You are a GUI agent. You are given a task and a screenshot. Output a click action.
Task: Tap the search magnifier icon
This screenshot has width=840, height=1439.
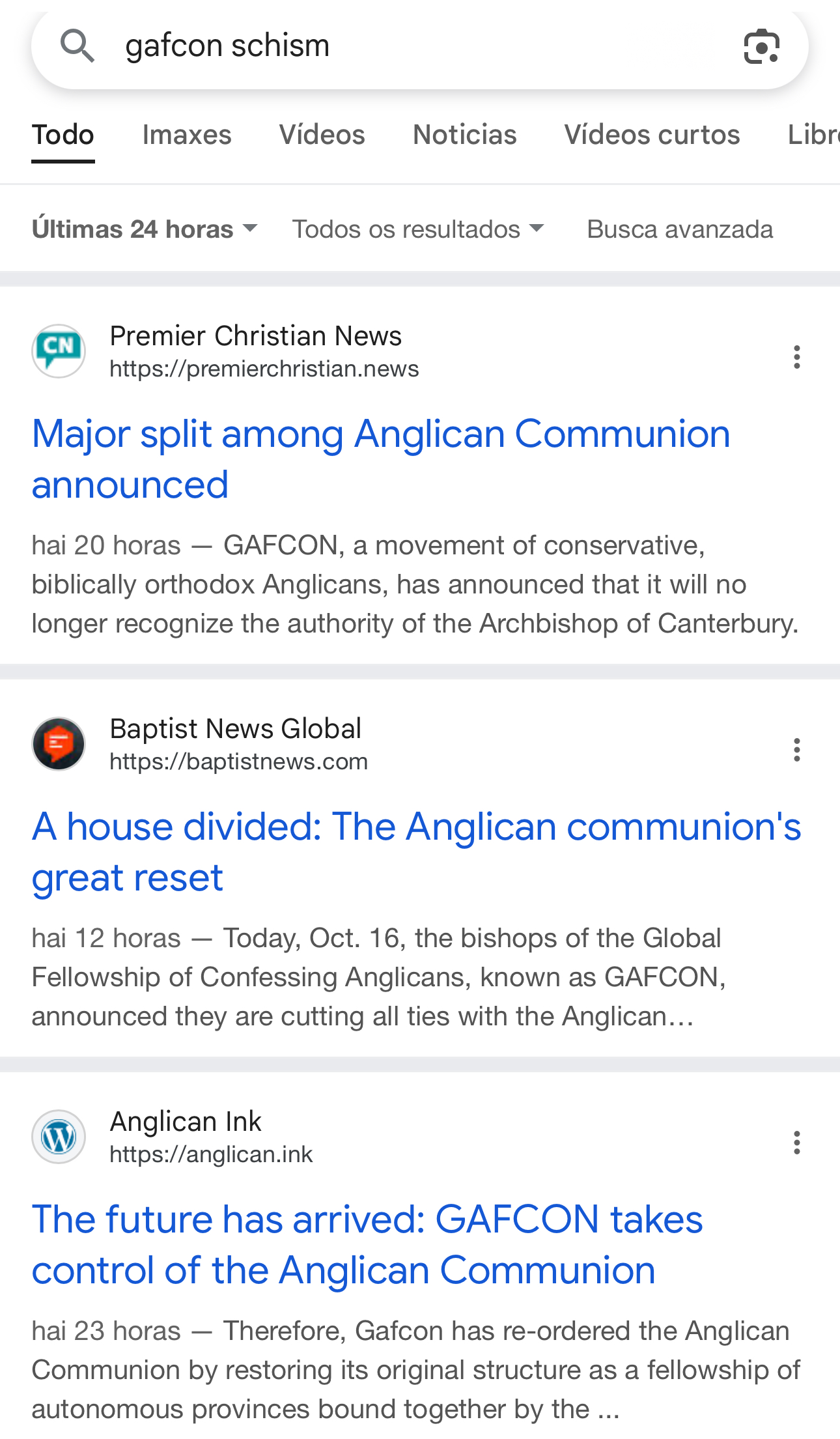tap(77, 46)
